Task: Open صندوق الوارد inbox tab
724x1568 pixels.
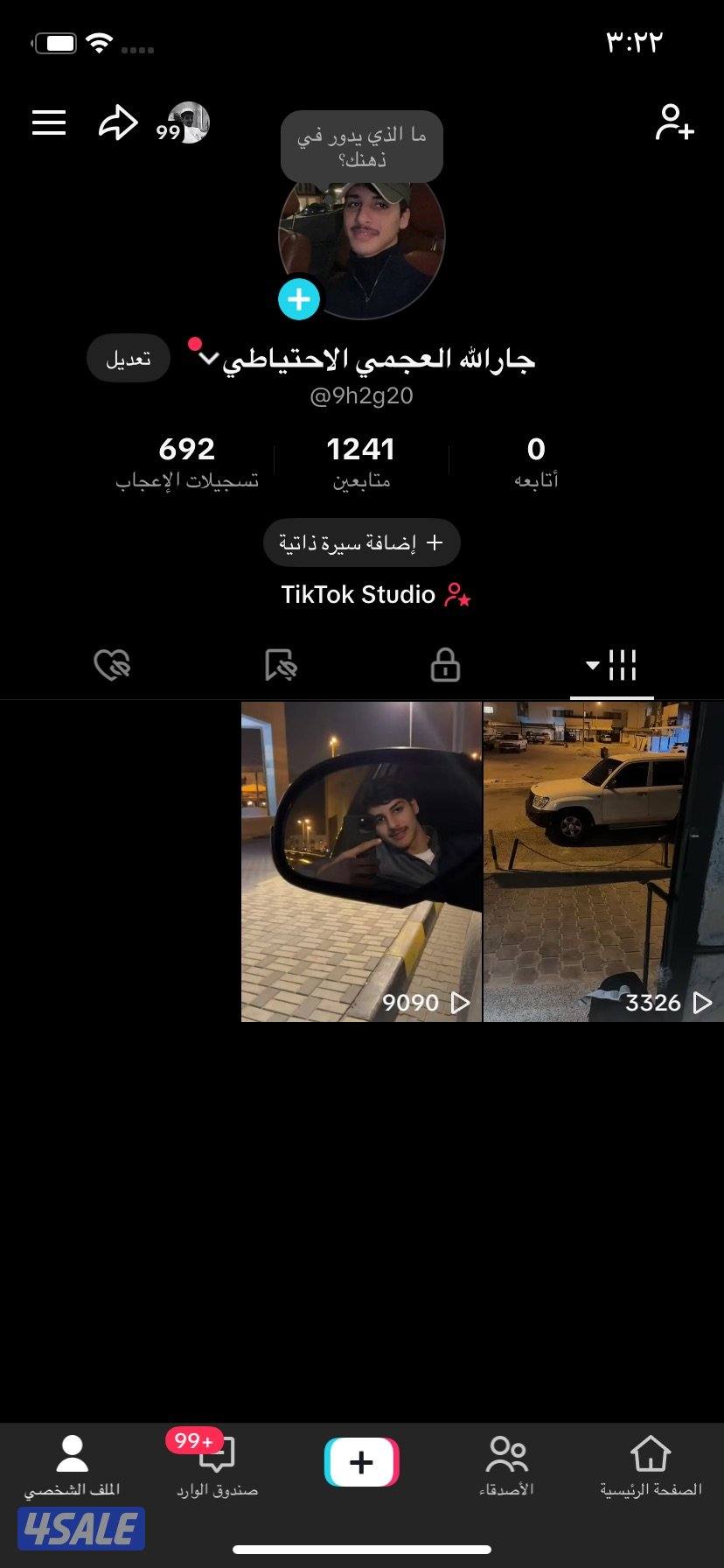Action: [x=217, y=1465]
